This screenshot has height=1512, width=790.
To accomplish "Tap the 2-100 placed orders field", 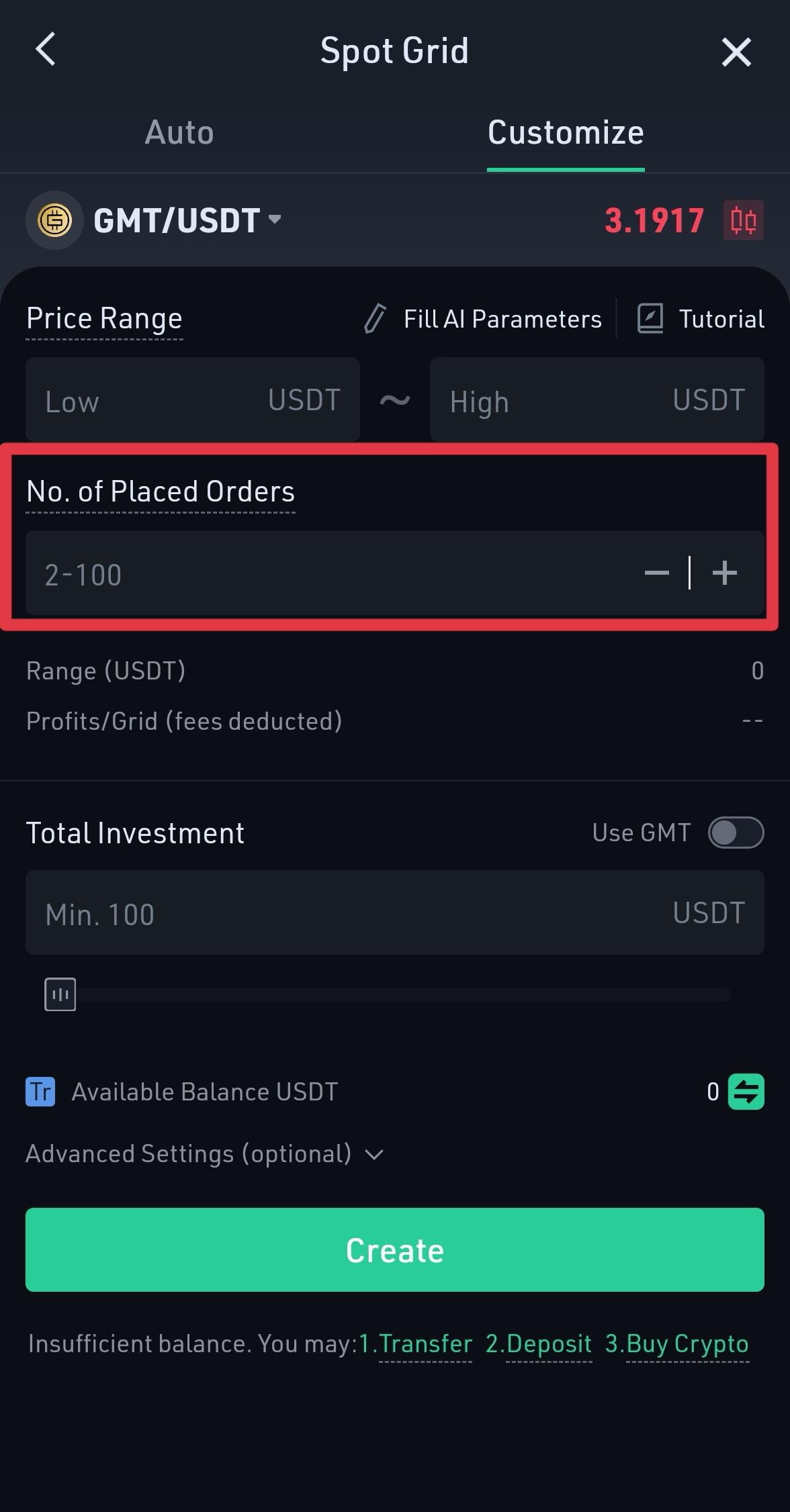I will (x=329, y=573).
